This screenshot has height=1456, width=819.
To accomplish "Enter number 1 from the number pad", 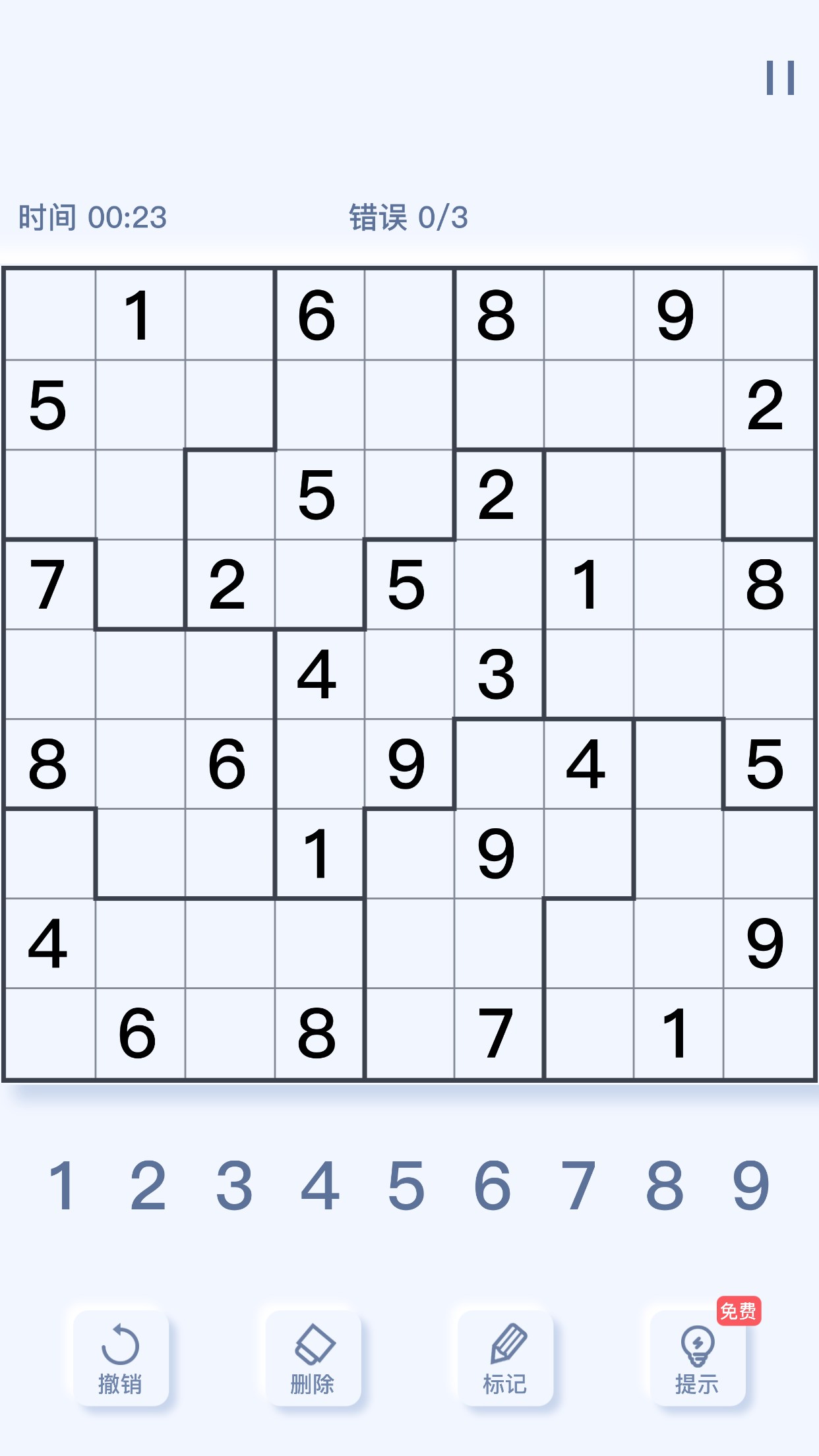I will [63, 1186].
